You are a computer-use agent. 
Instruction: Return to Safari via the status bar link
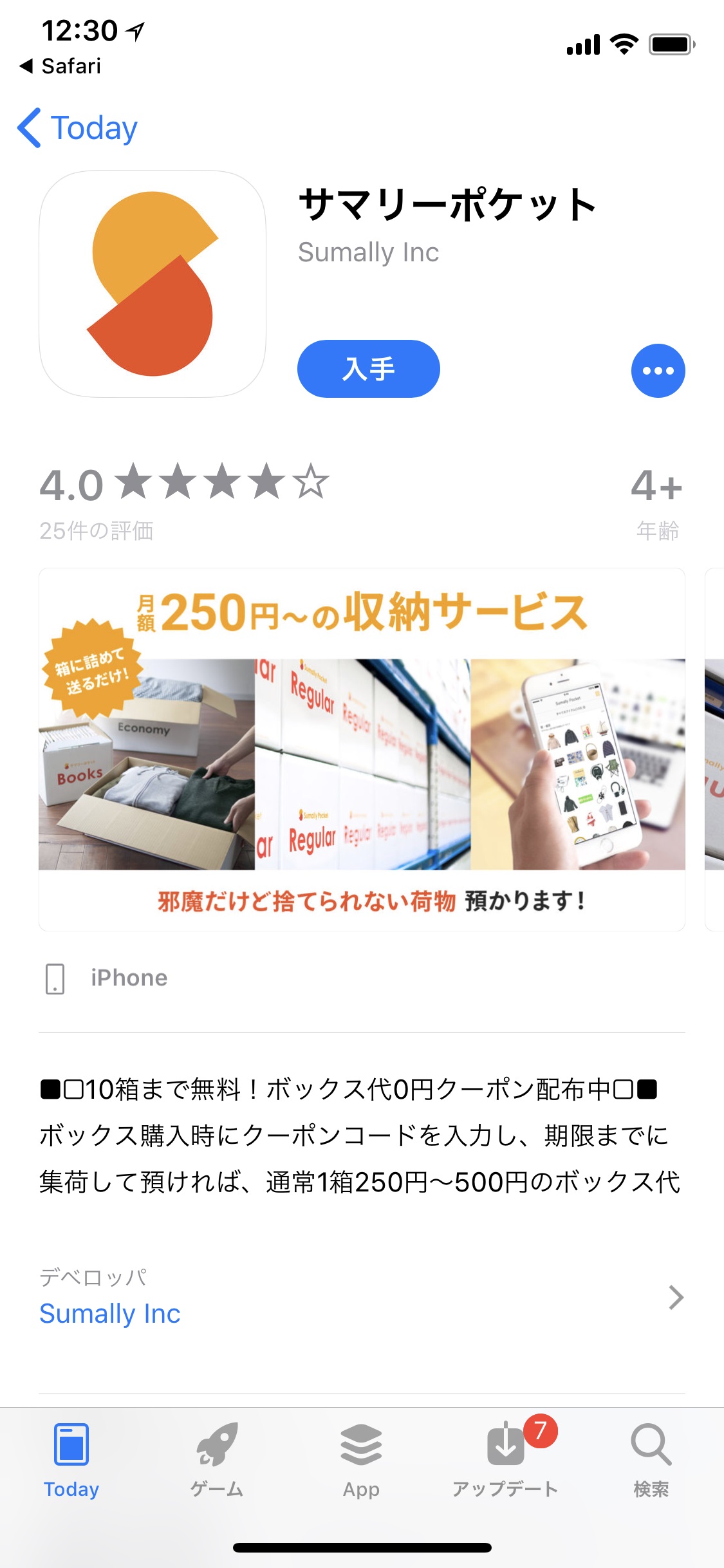pyautogui.click(x=60, y=66)
